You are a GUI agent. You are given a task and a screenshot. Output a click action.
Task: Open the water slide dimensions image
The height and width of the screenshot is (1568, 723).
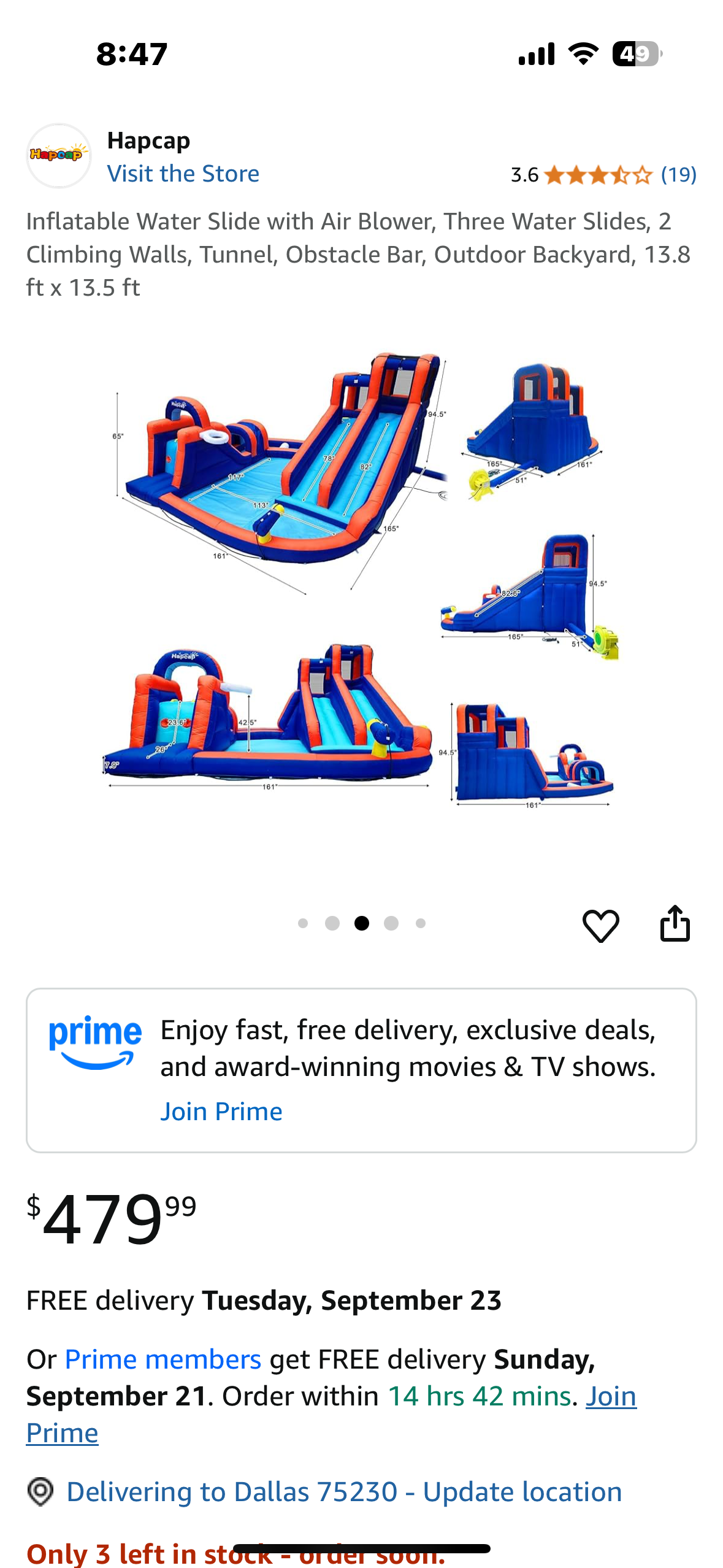point(361,577)
